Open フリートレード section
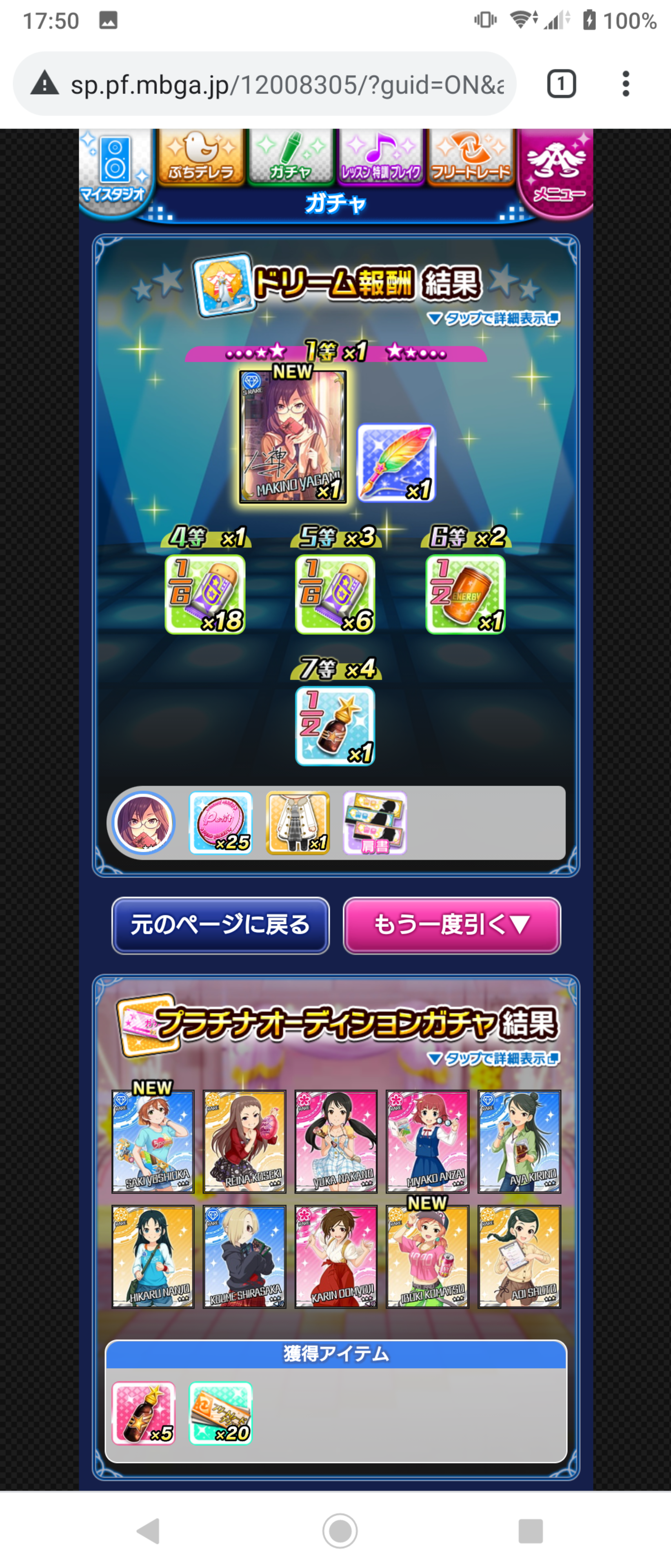 click(470, 156)
